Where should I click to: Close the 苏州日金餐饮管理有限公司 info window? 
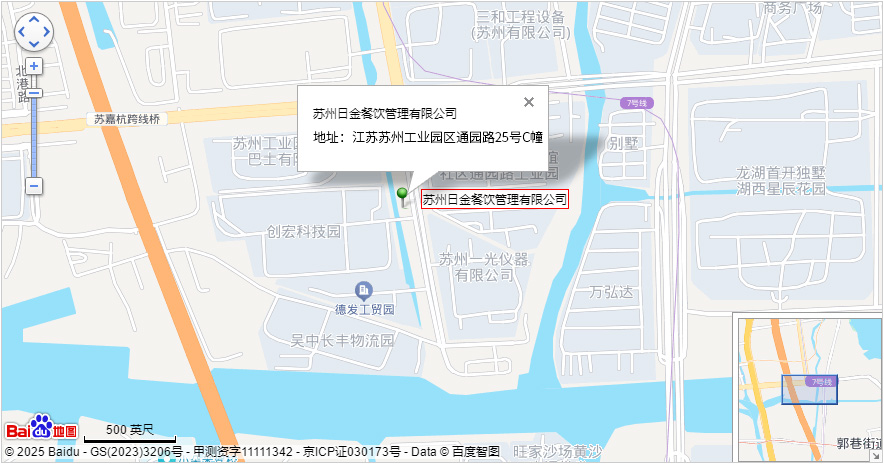pyautogui.click(x=529, y=102)
